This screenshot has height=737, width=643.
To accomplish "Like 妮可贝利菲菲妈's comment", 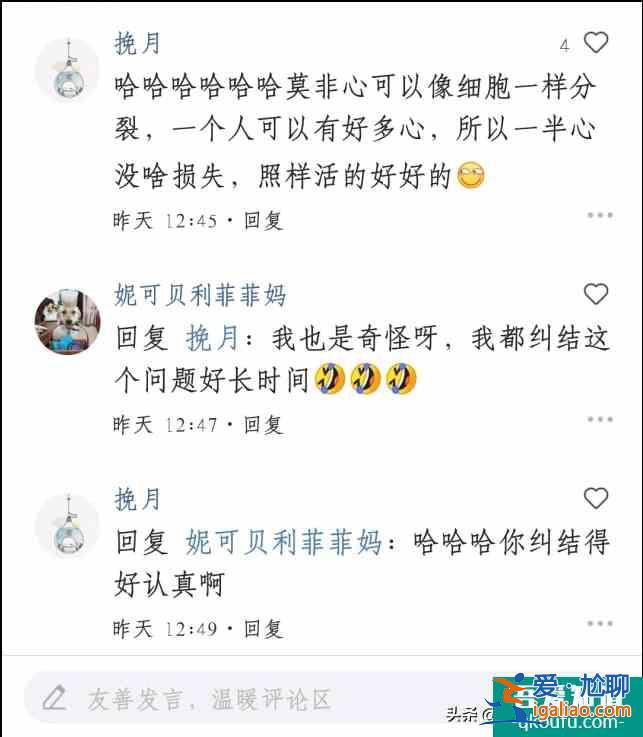I will (x=596, y=294).
